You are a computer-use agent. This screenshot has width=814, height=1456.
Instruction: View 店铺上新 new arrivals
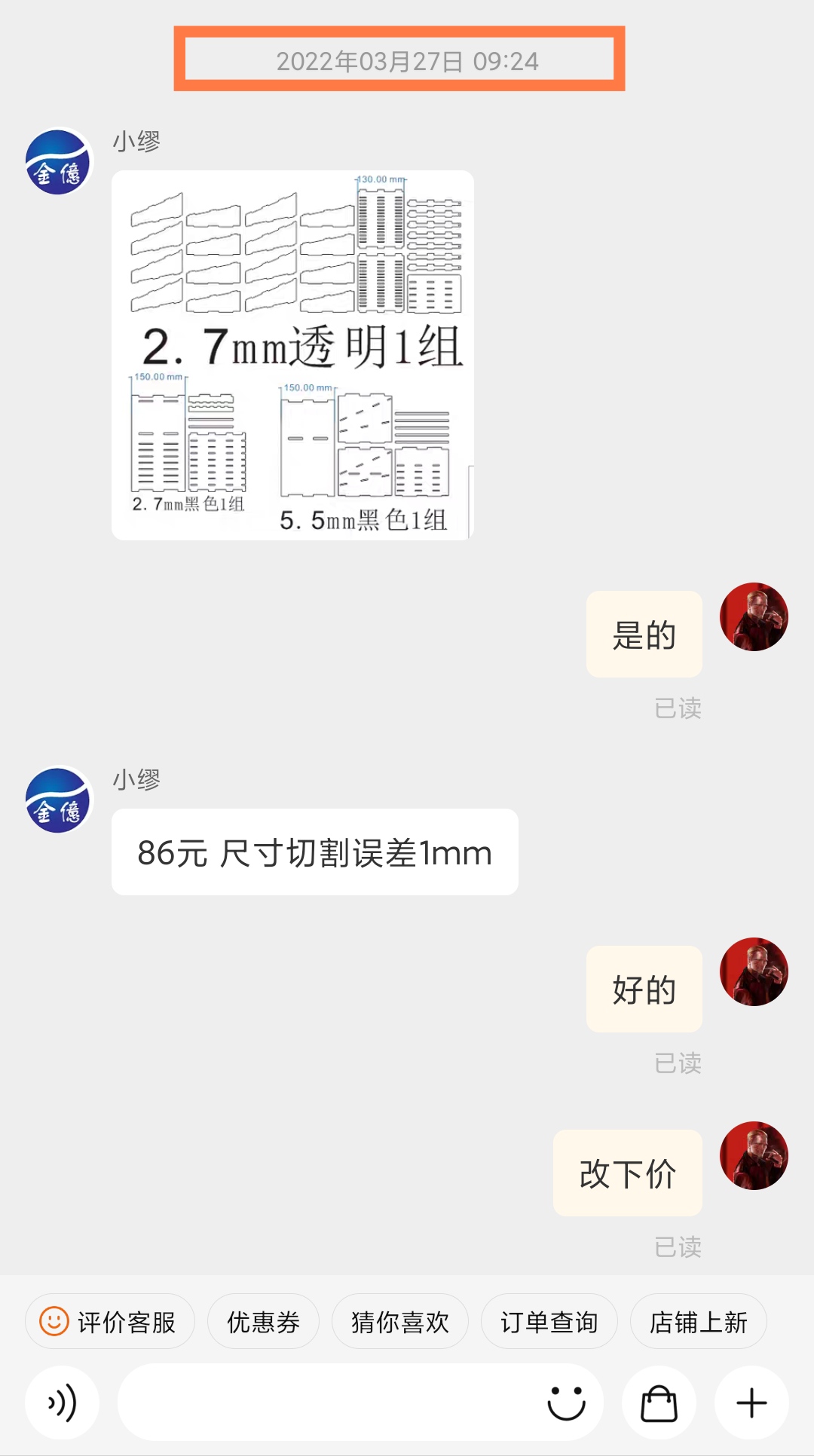tap(698, 1322)
